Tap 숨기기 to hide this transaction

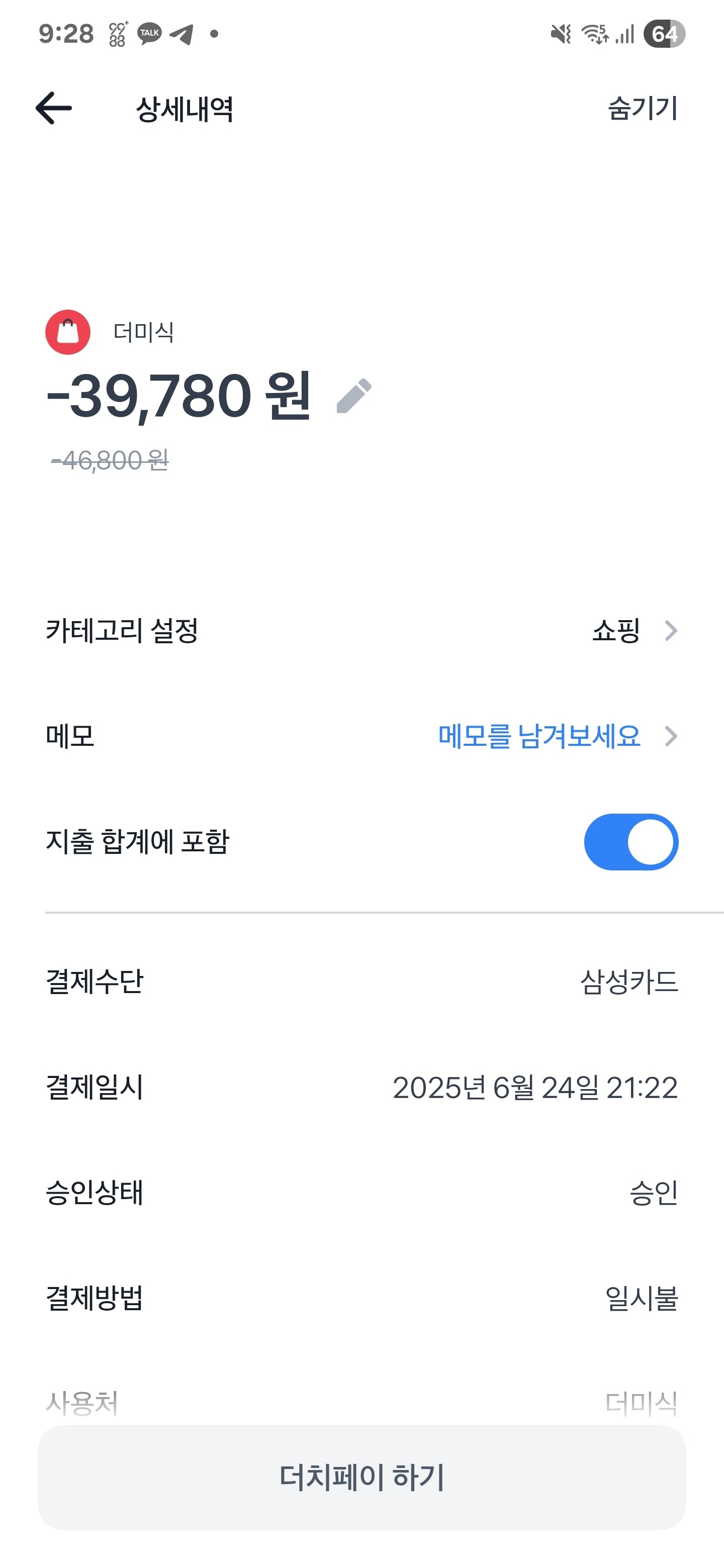pyautogui.click(x=643, y=109)
